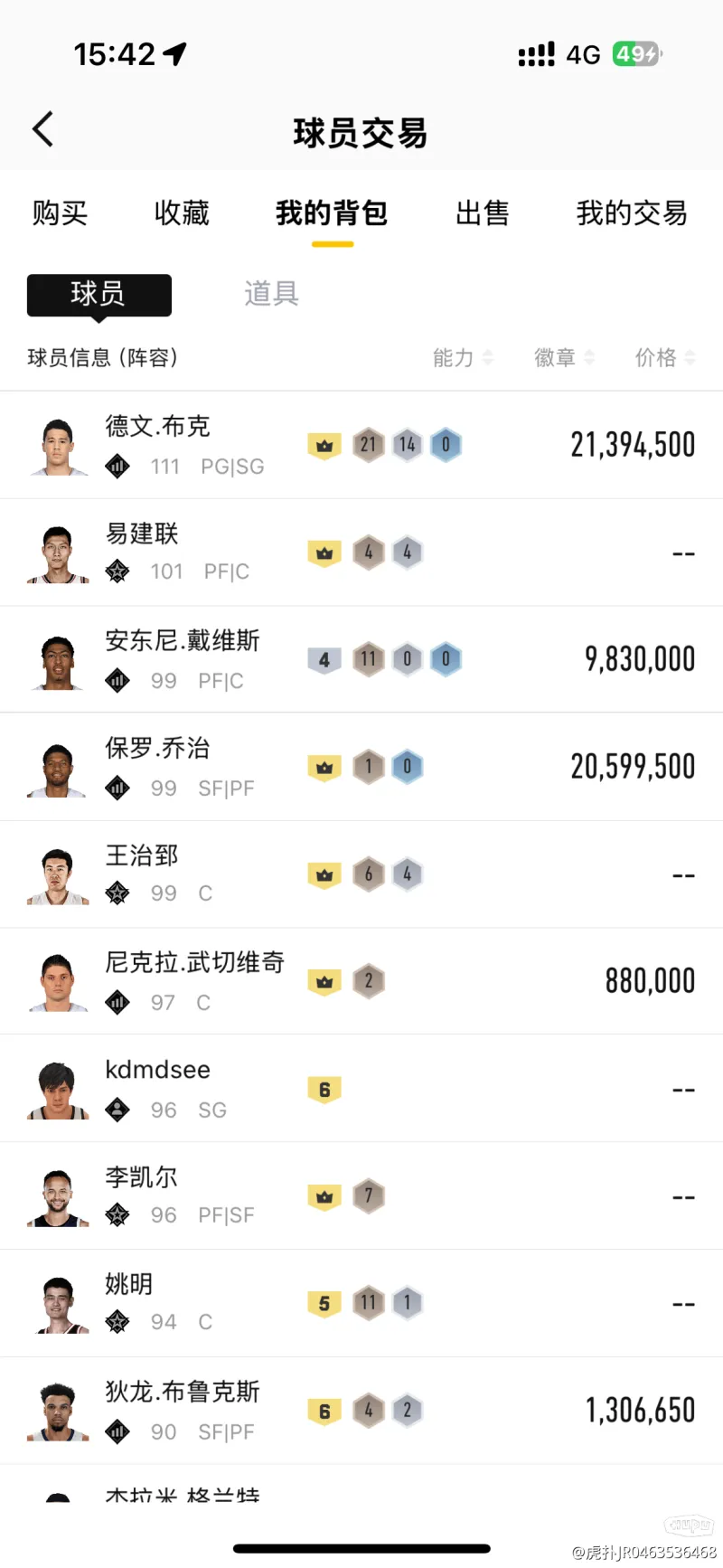Open 易建联 player row
The image size is (723, 1568).
[x=361, y=552]
